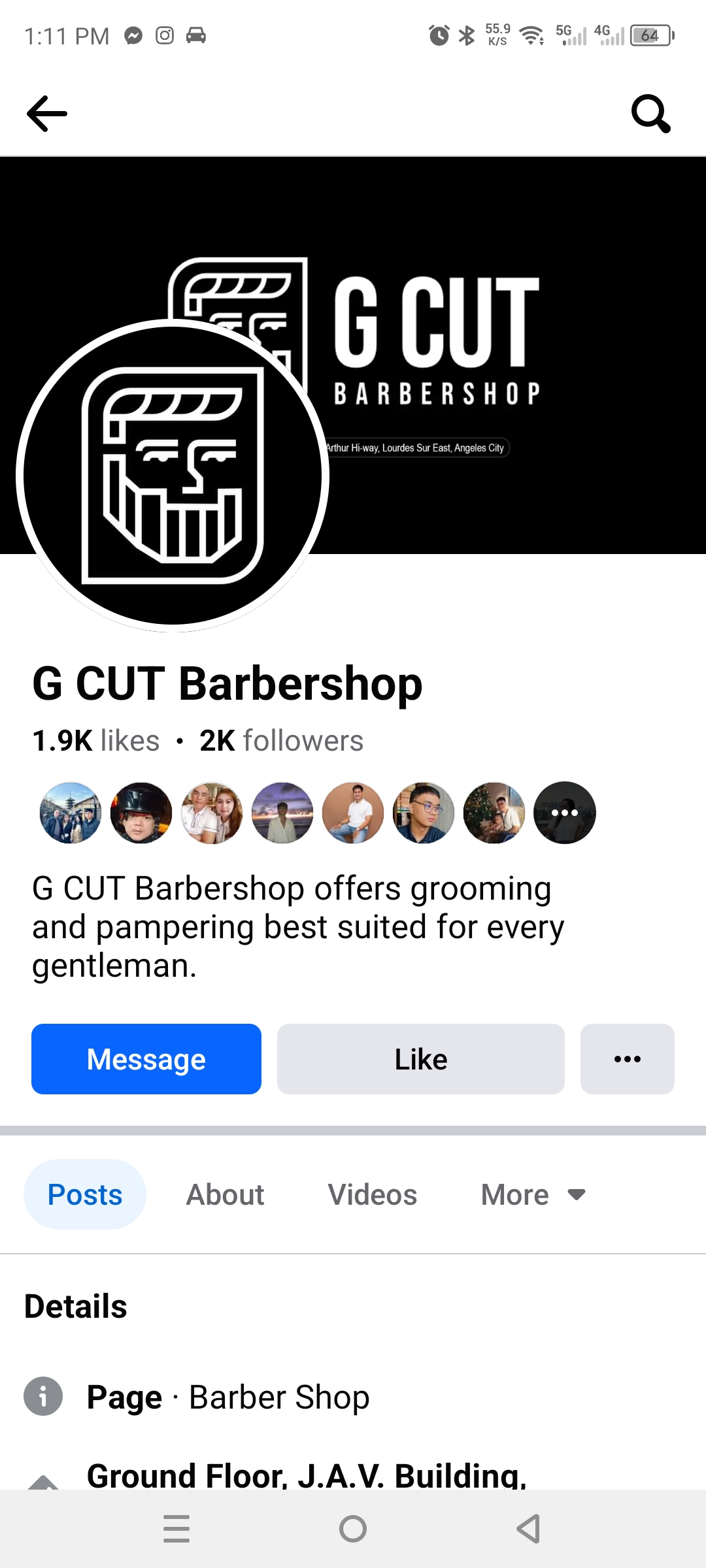Tap the system home button
The height and width of the screenshot is (1568, 706).
[x=353, y=1529]
